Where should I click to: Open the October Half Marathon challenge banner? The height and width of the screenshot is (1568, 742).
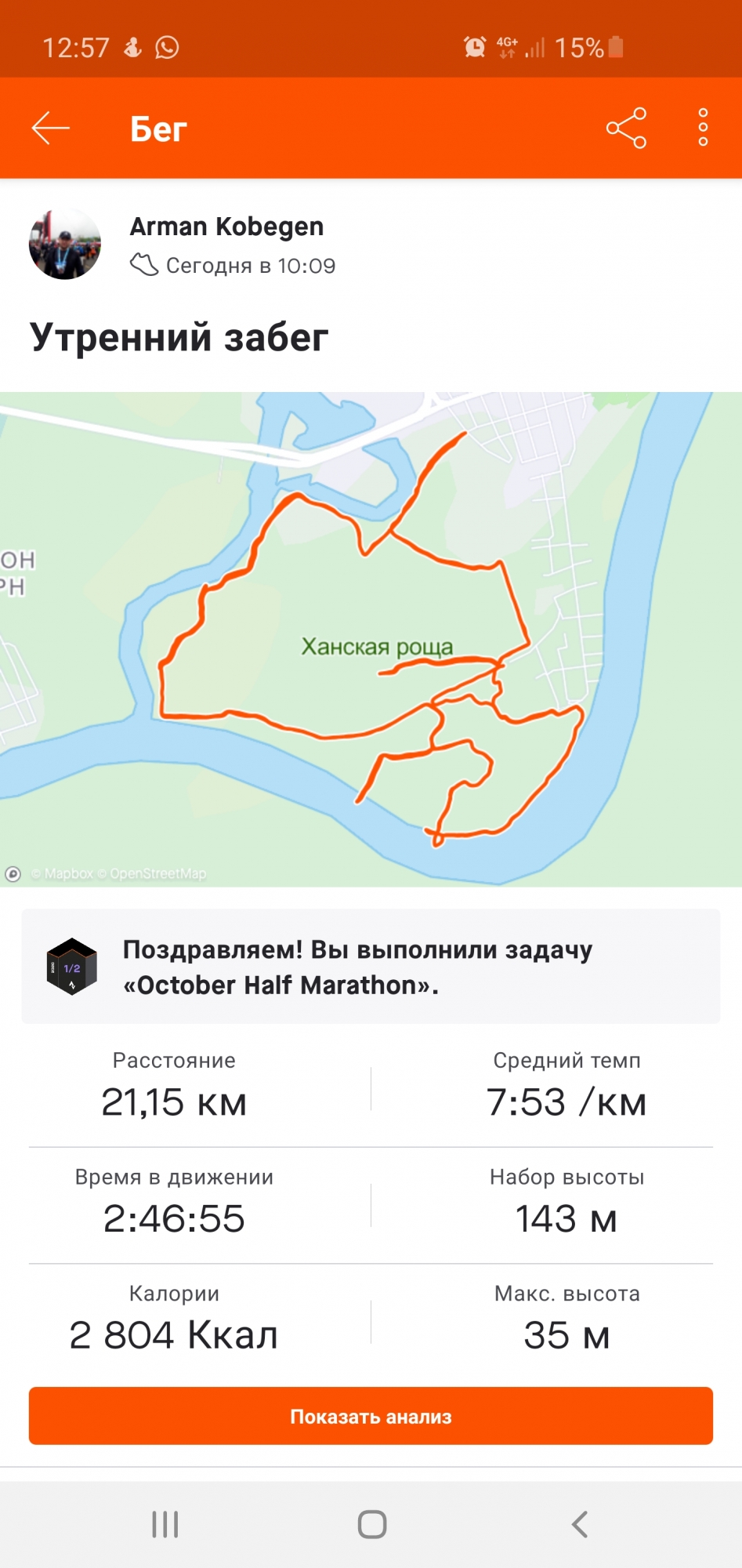(371, 966)
